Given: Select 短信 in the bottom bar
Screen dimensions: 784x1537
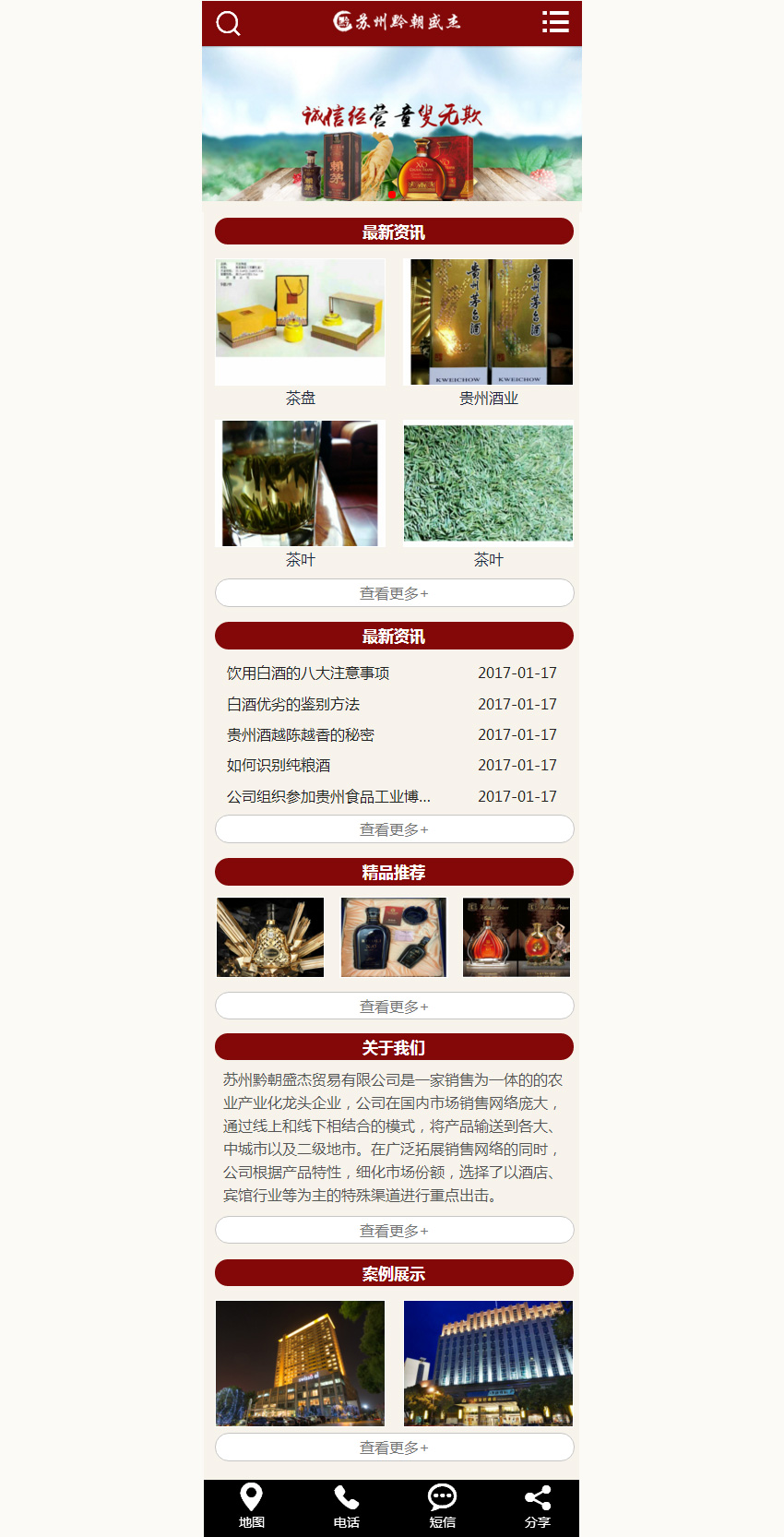Looking at the screenshot, I should tap(442, 1507).
